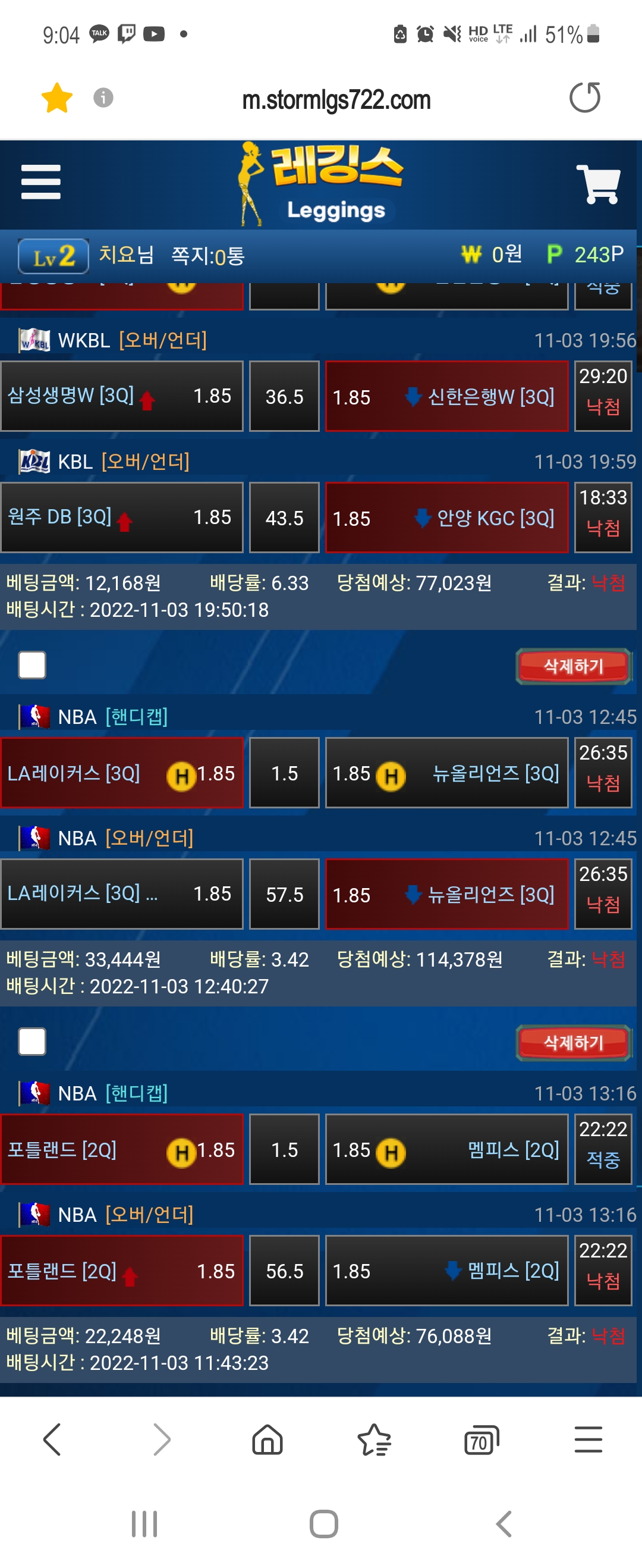The width and height of the screenshot is (642, 1568).
Task: Delete the bet placed at 19:50:18
Action: click(x=572, y=666)
